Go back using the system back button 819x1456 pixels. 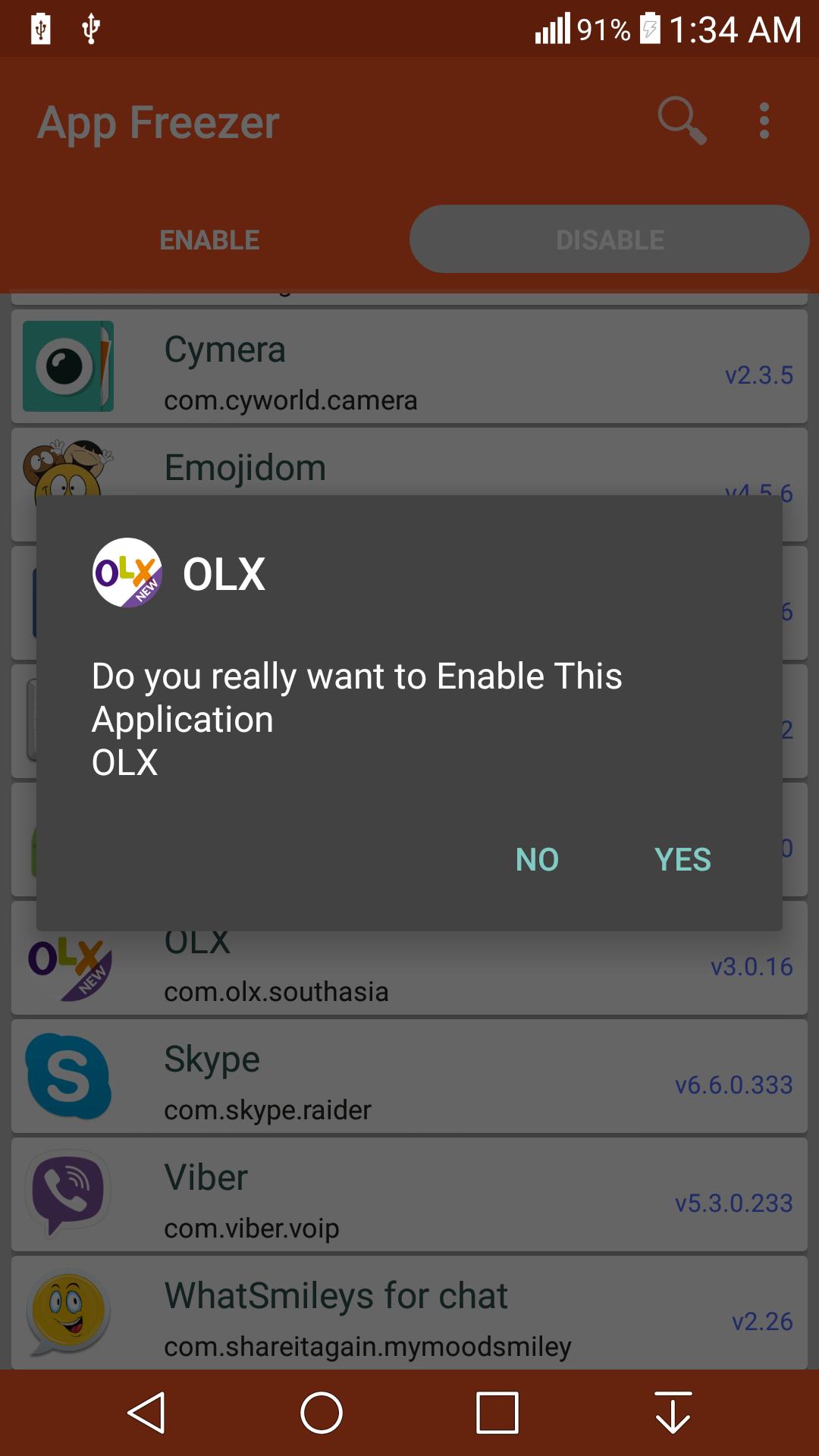146,1413
